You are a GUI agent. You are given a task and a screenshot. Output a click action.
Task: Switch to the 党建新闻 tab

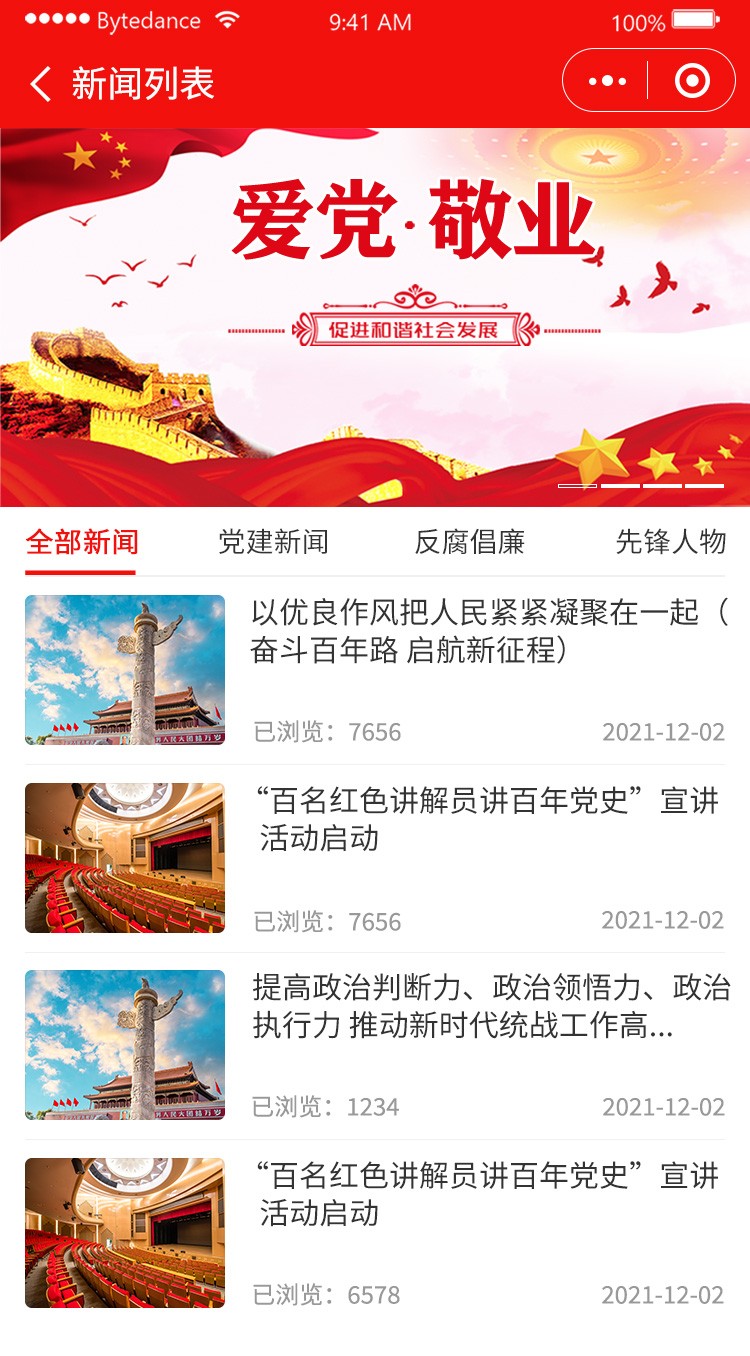pos(273,543)
